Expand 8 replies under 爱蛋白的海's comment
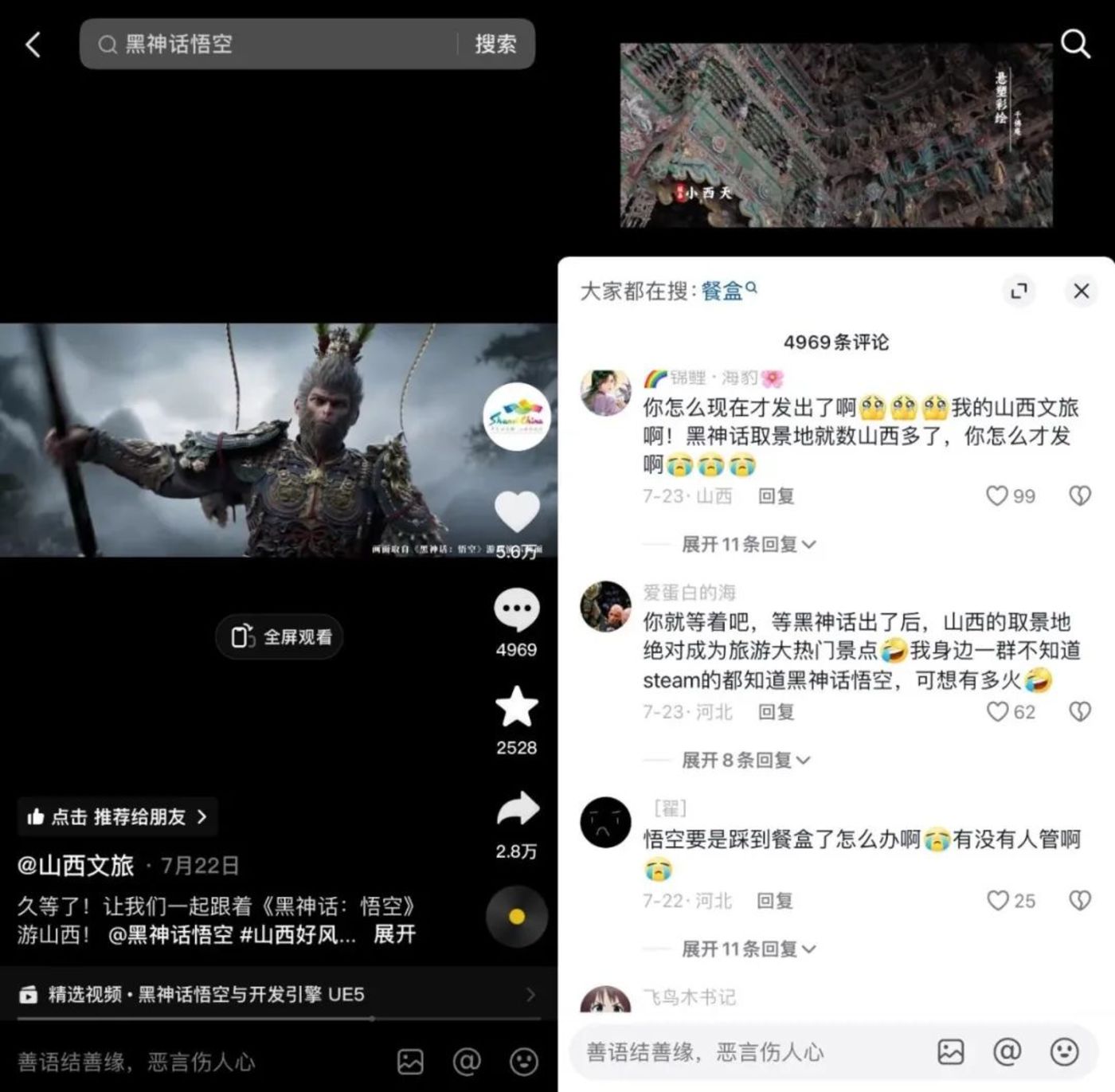1115x1092 pixels. click(x=745, y=760)
